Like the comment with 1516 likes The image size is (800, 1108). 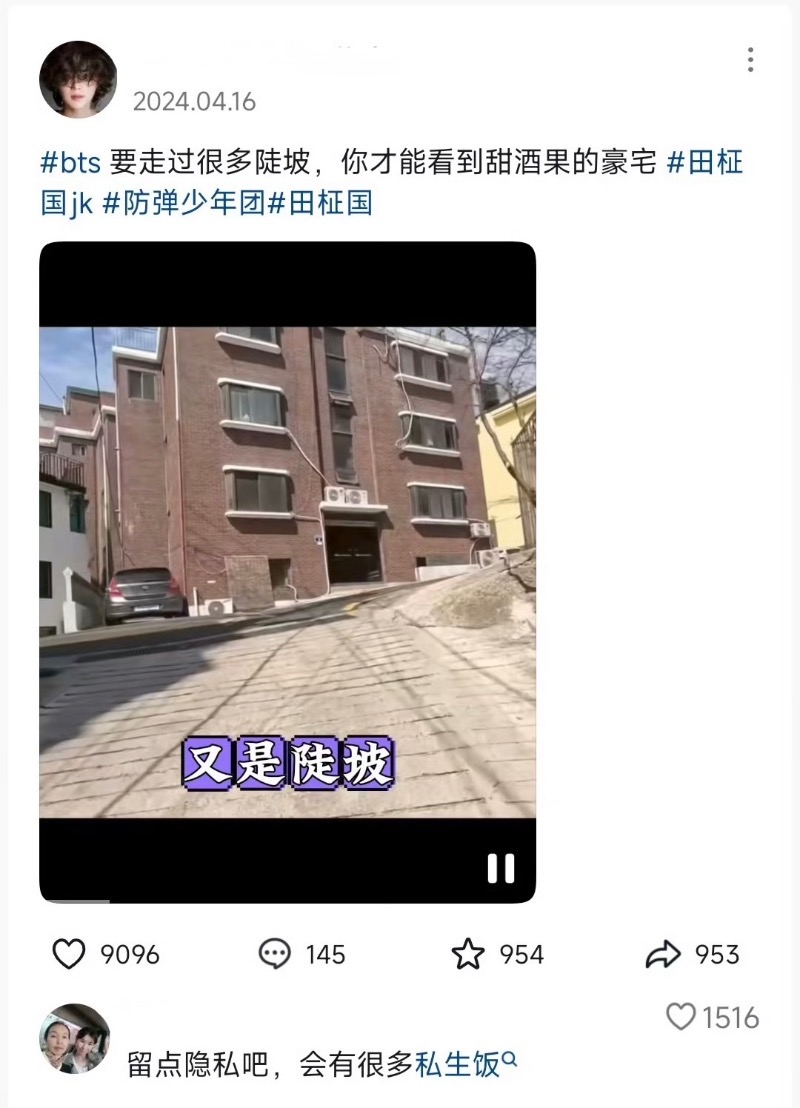(x=681, y=1018)
